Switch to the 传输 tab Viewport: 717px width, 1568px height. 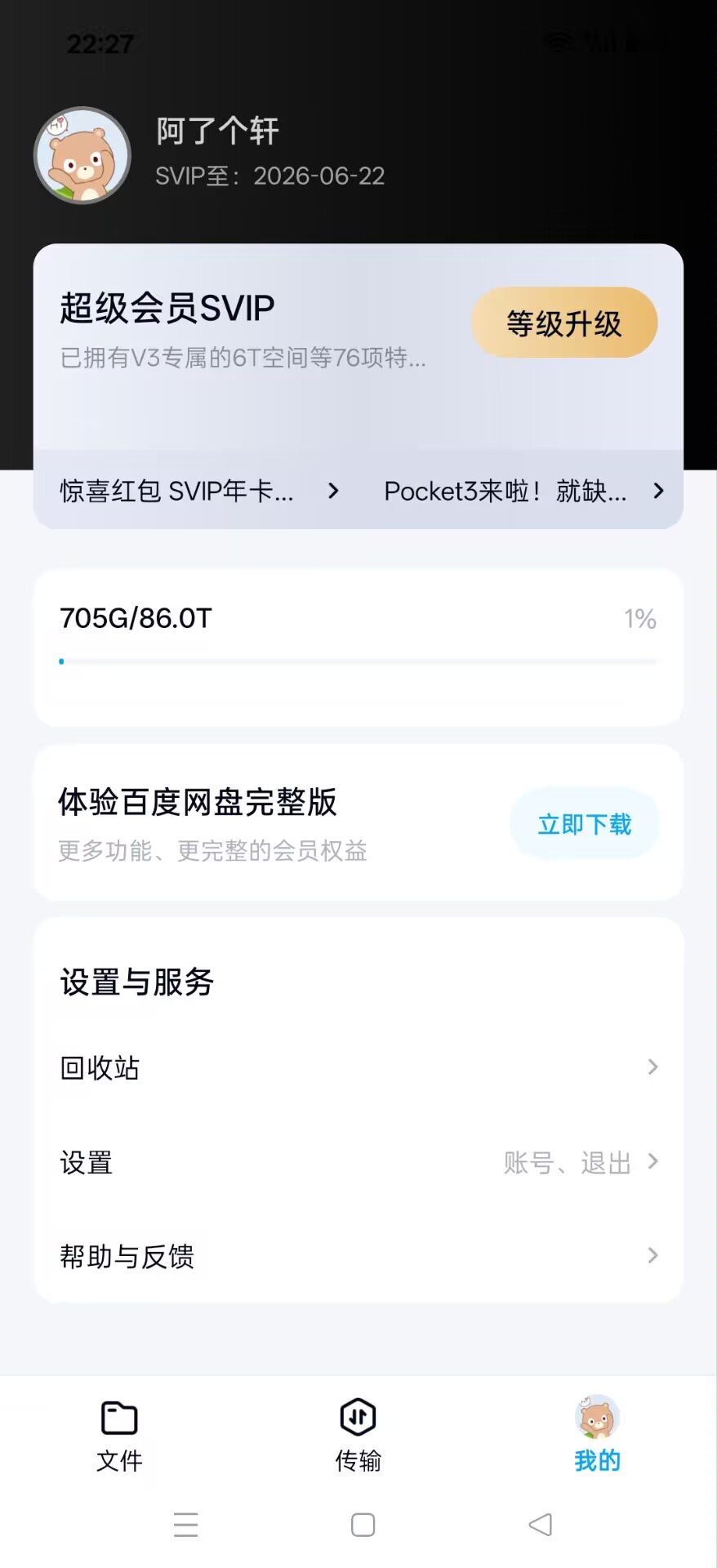[x=358, y=1435]
